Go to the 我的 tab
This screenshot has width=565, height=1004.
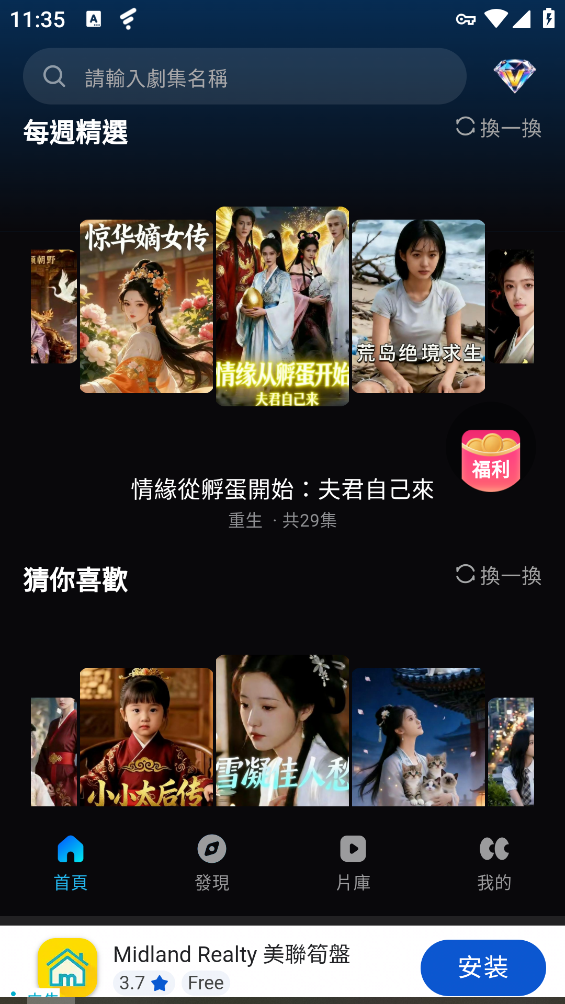click(x=494, y=864)
